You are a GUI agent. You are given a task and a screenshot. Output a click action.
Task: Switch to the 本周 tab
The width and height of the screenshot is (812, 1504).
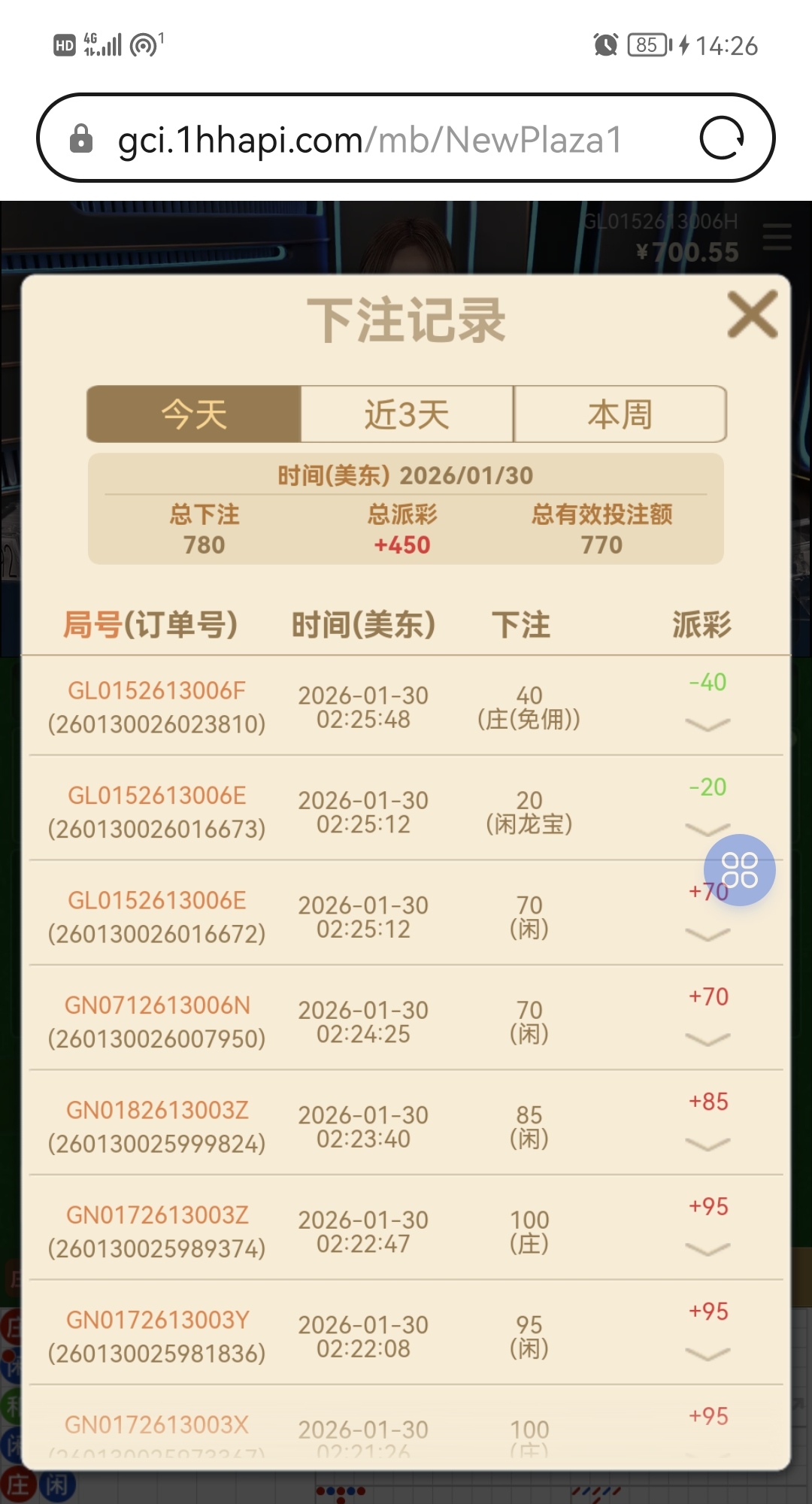[x=620, y=414]
